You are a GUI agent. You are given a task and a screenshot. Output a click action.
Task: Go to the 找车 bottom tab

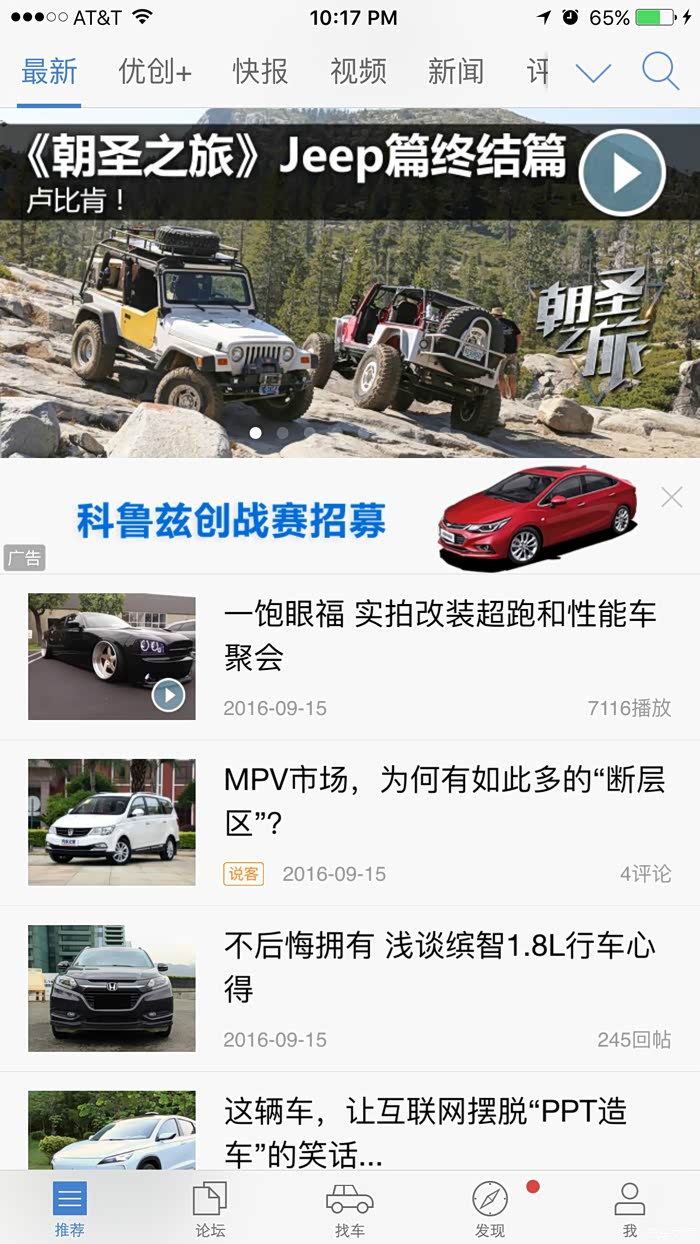tap(350, 1208)
